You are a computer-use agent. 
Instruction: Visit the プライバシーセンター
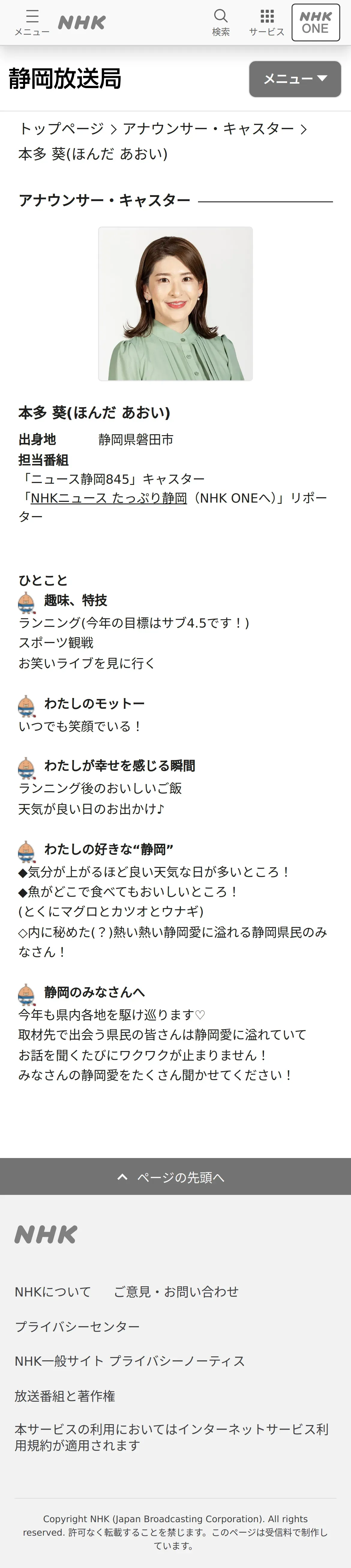tap(77, 1326)
